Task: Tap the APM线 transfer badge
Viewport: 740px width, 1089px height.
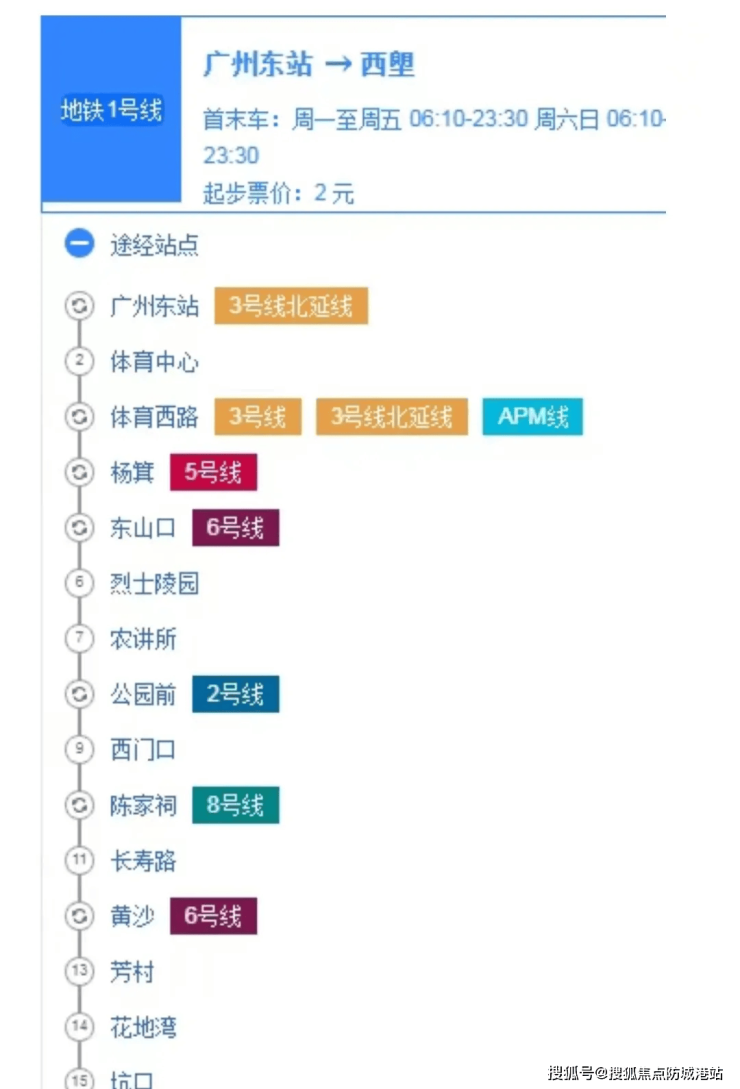Action: point(532,417)
